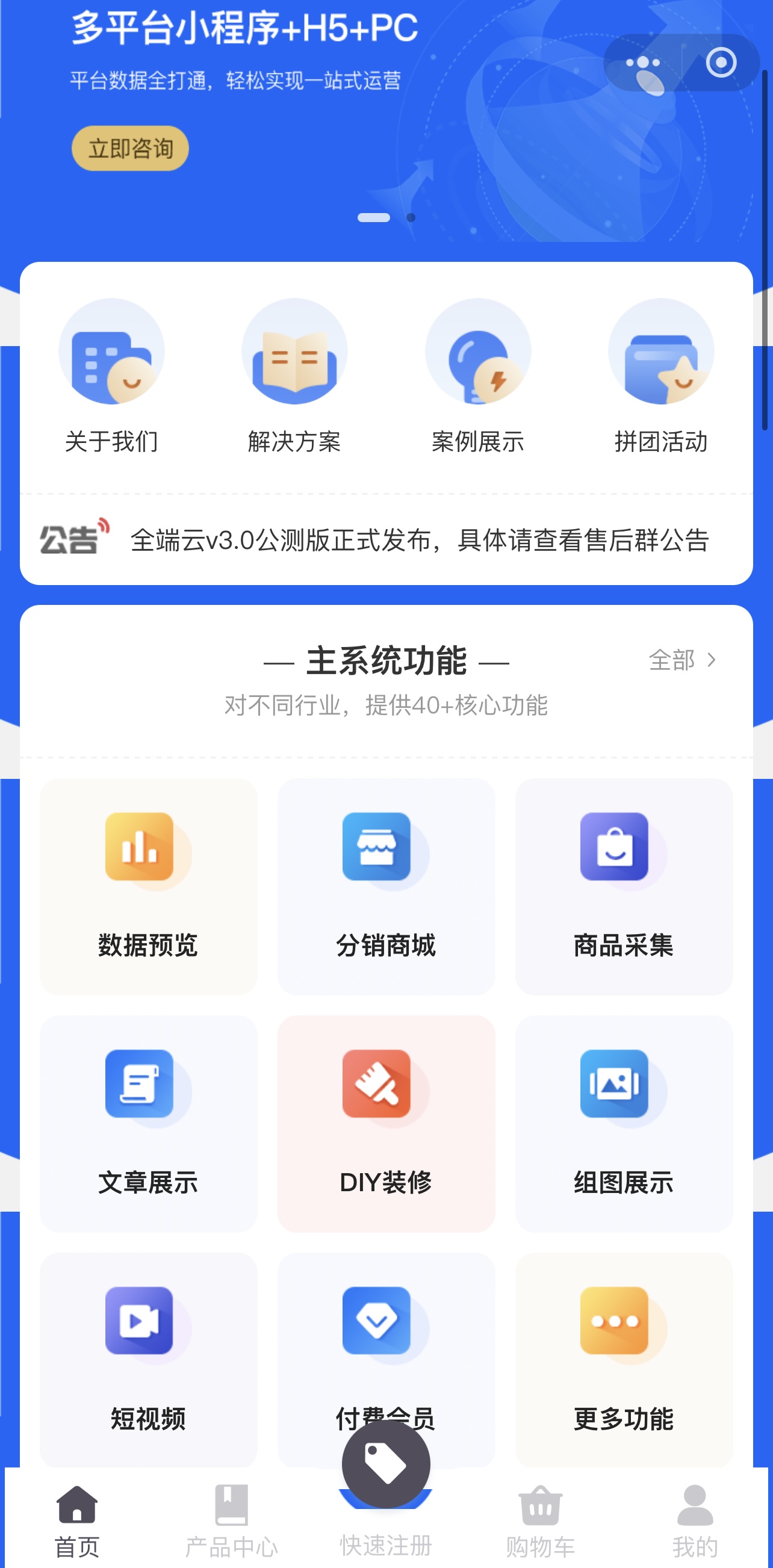Open the 文章展示 card
The height and width of the screenshot is (1568, 773).
tap(148, 1123)
